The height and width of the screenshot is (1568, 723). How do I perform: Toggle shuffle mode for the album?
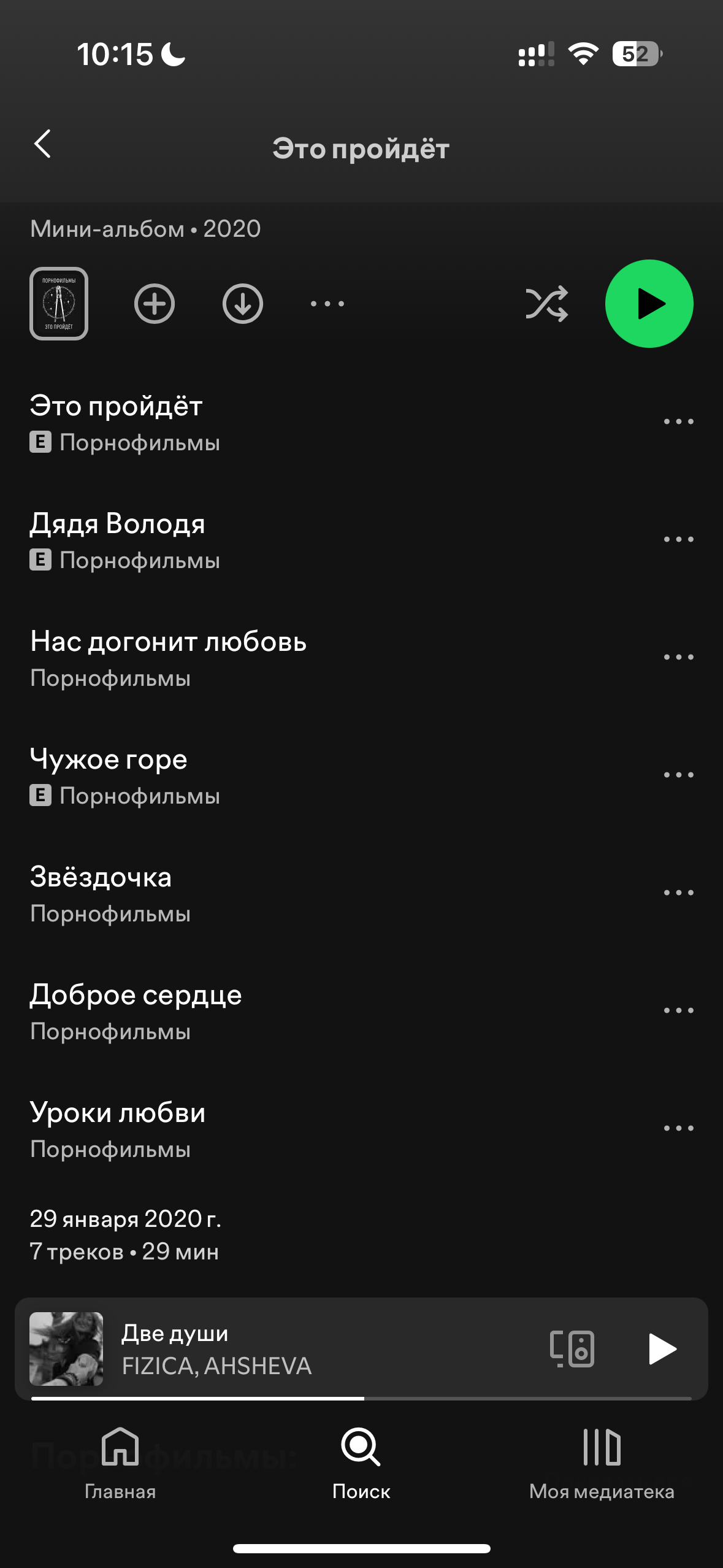coord(546,304)
